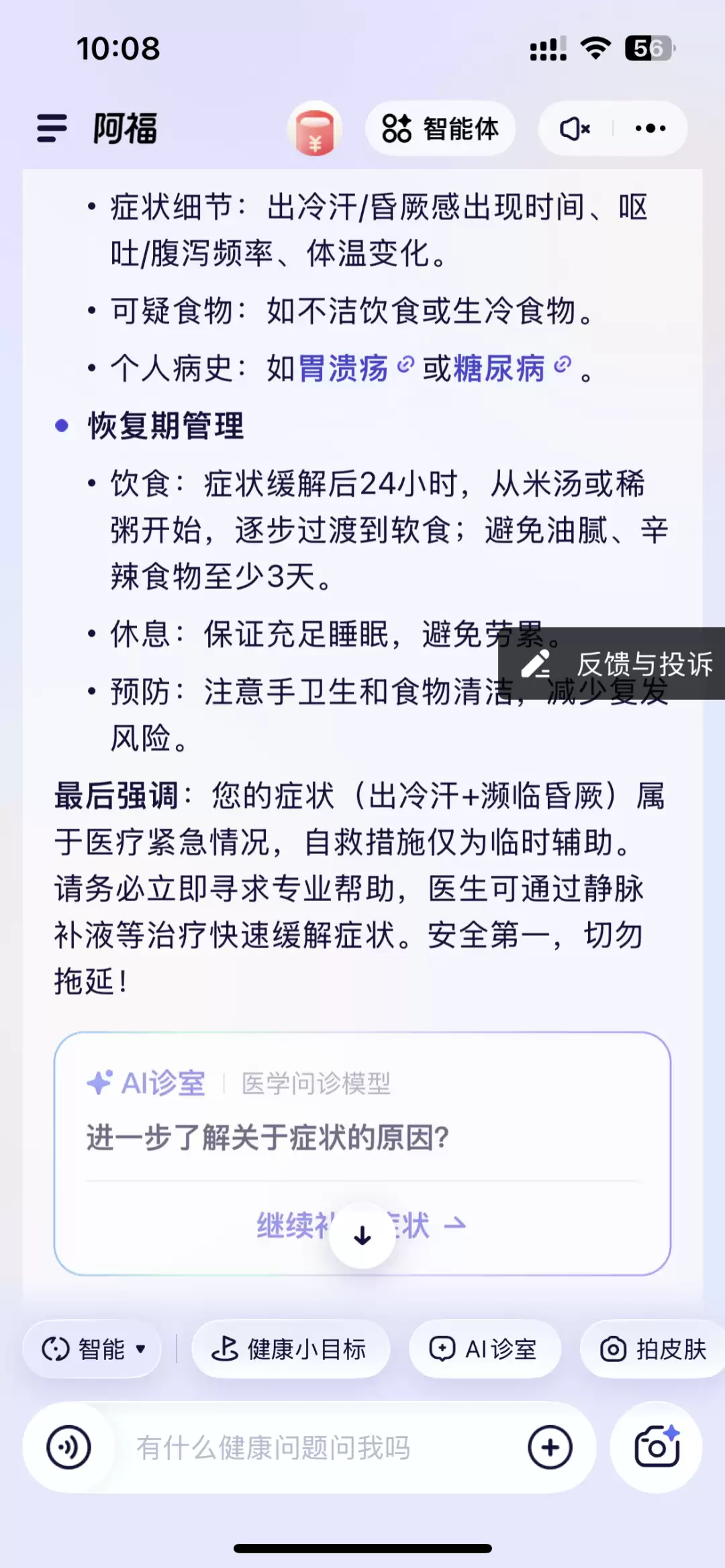Image resolution: width=725 pixels, height=1568 pixels.
Task: Open the 智能体 agents panel
Action: click(440, 128)
